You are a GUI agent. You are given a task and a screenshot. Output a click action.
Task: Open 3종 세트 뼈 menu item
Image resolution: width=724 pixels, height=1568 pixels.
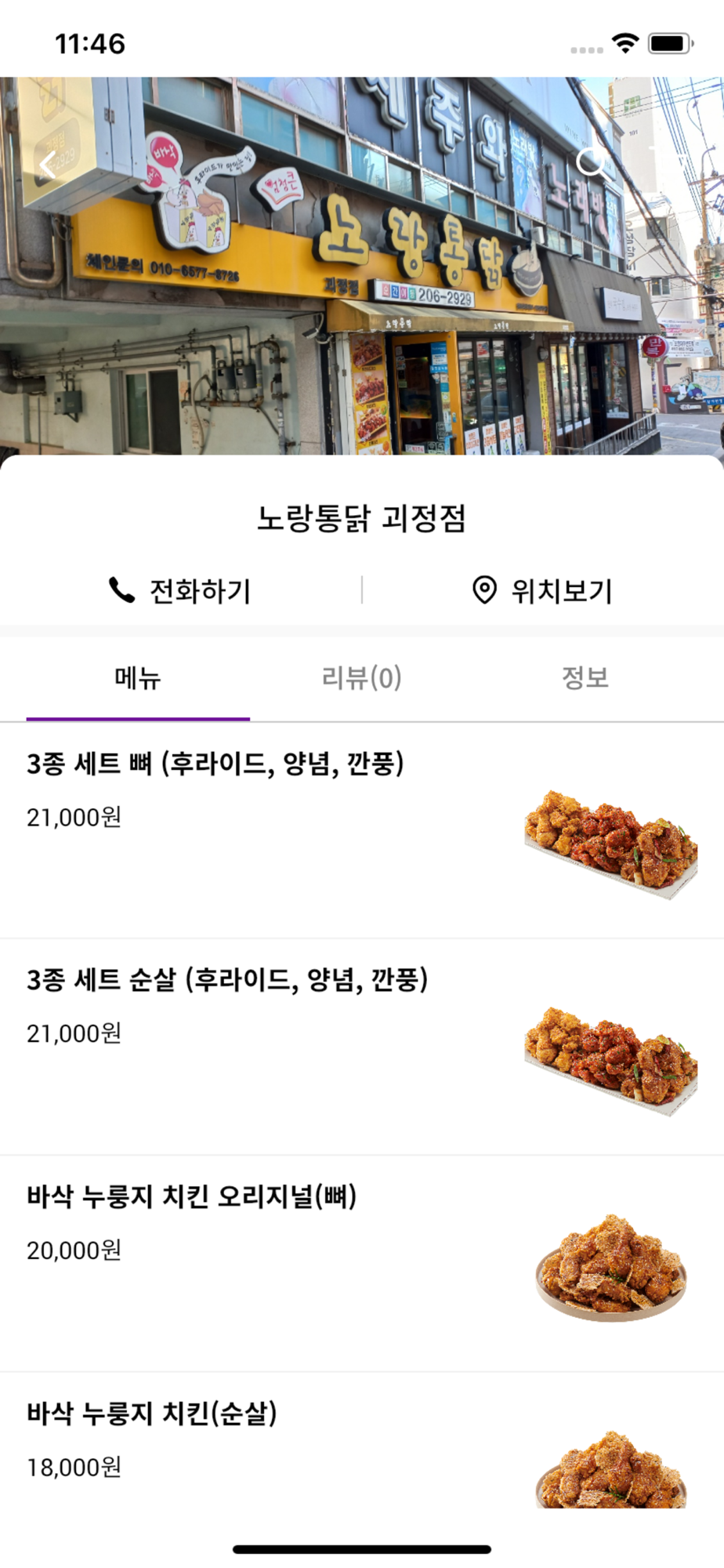(x=362, y=830)
